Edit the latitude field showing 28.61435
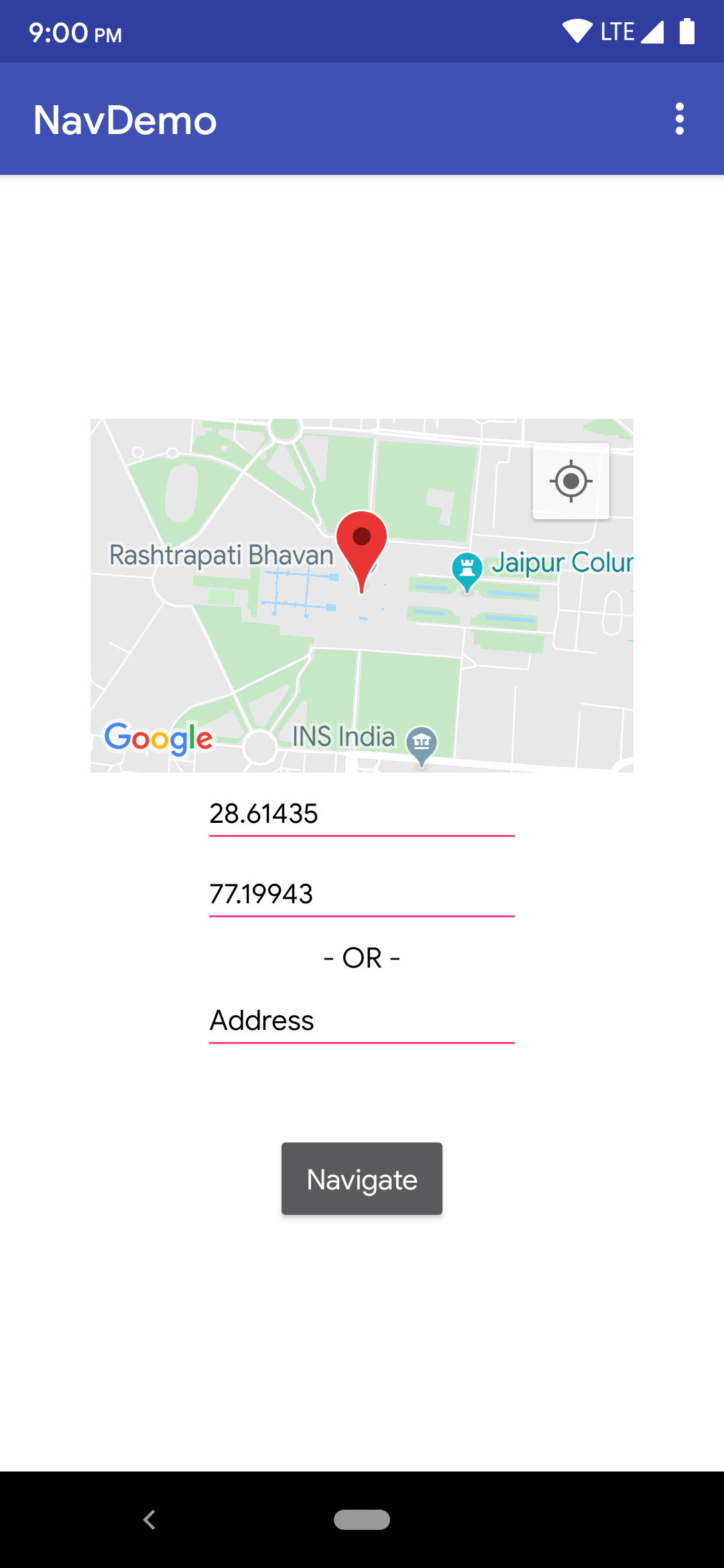Screen dimensions: 724x1568 [361, 814]
